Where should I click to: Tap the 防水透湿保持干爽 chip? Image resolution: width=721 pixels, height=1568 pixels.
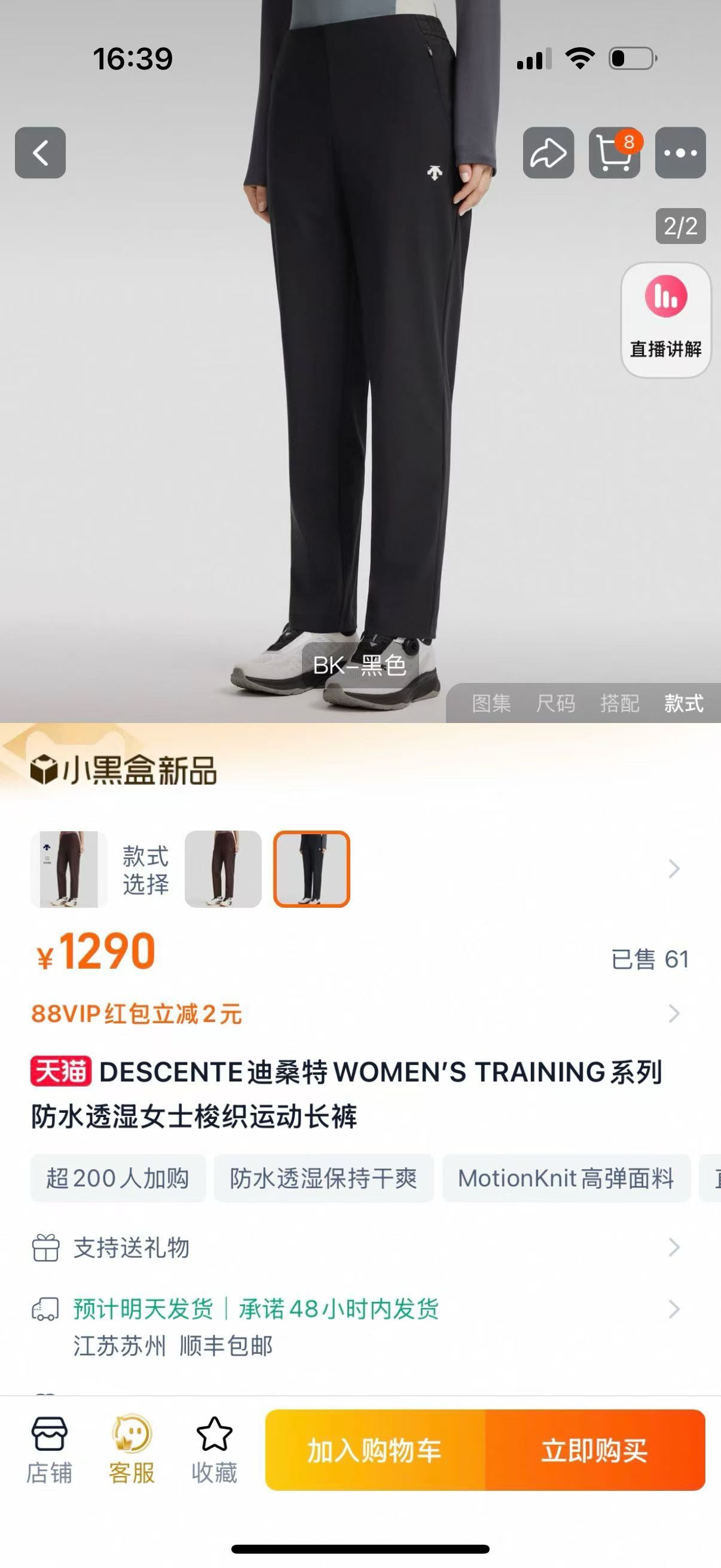(x=323, y=1179)
